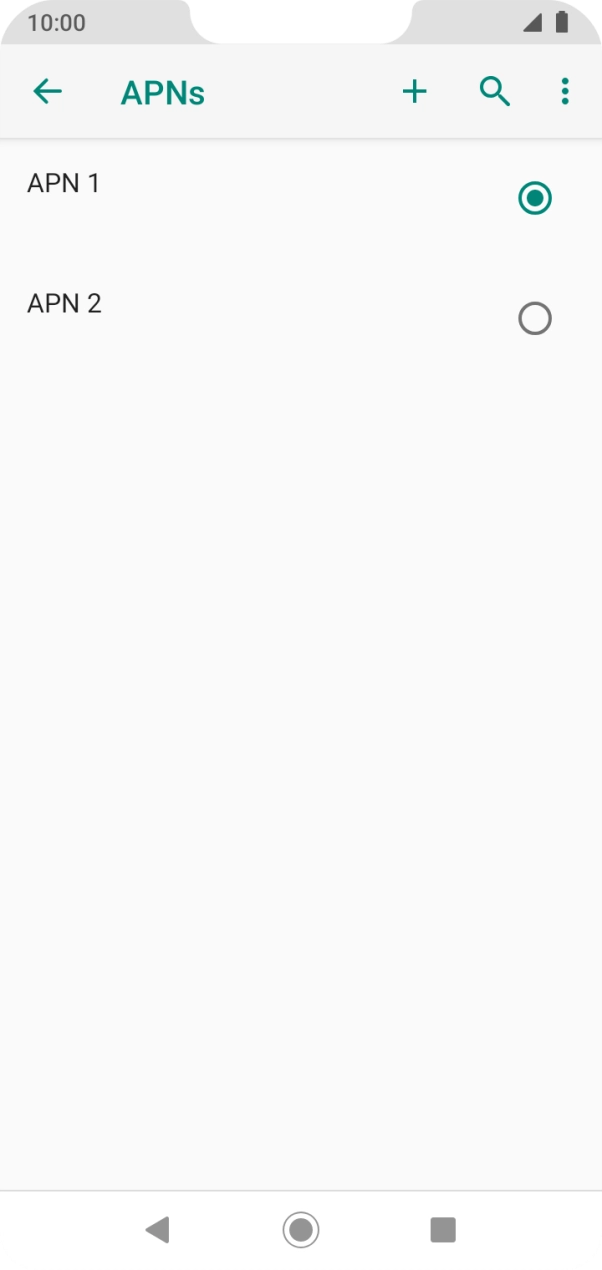Image resolution: width=602 pixels, height=1270 pixels.
Task: Tap the system home button
Action: (300, 1229)
